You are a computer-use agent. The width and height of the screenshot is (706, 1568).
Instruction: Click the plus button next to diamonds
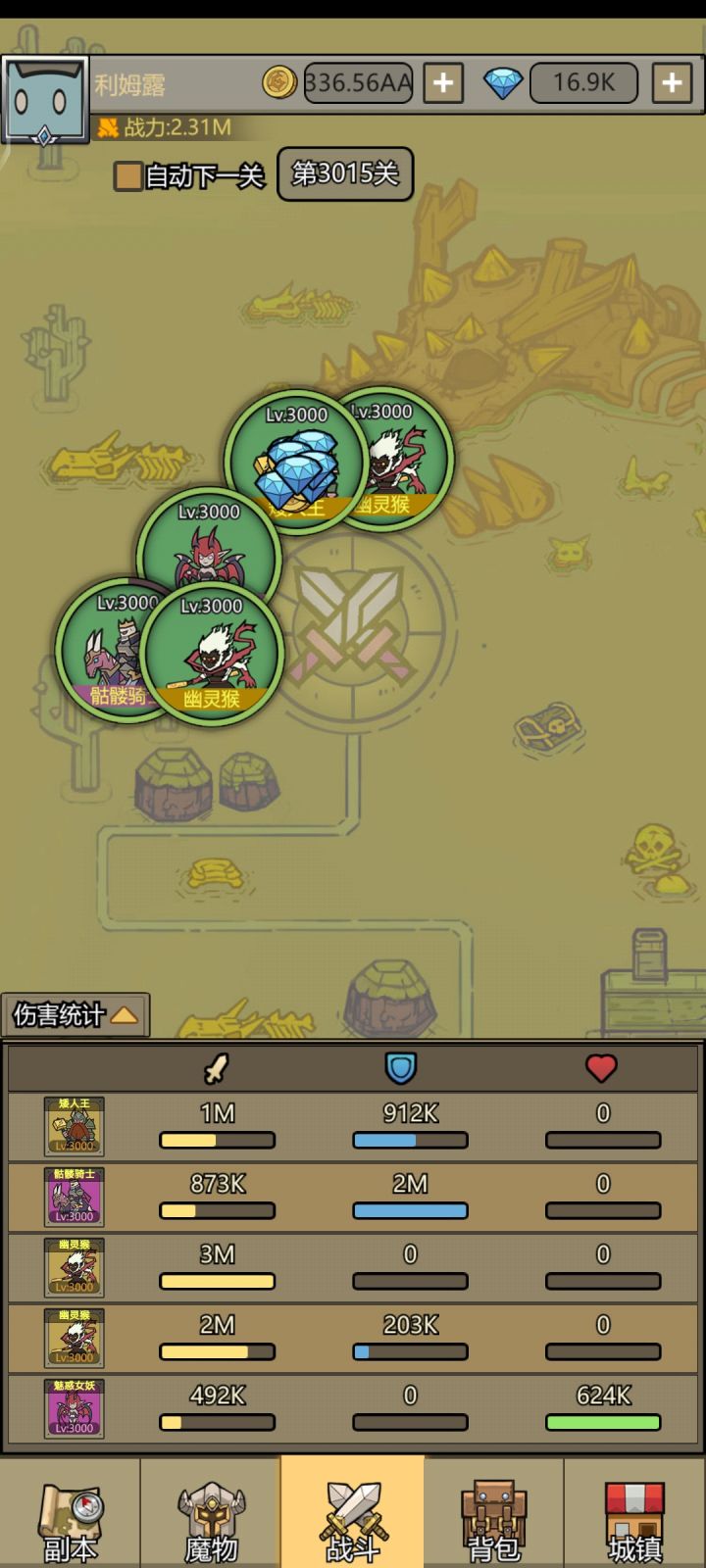[672, 83]
